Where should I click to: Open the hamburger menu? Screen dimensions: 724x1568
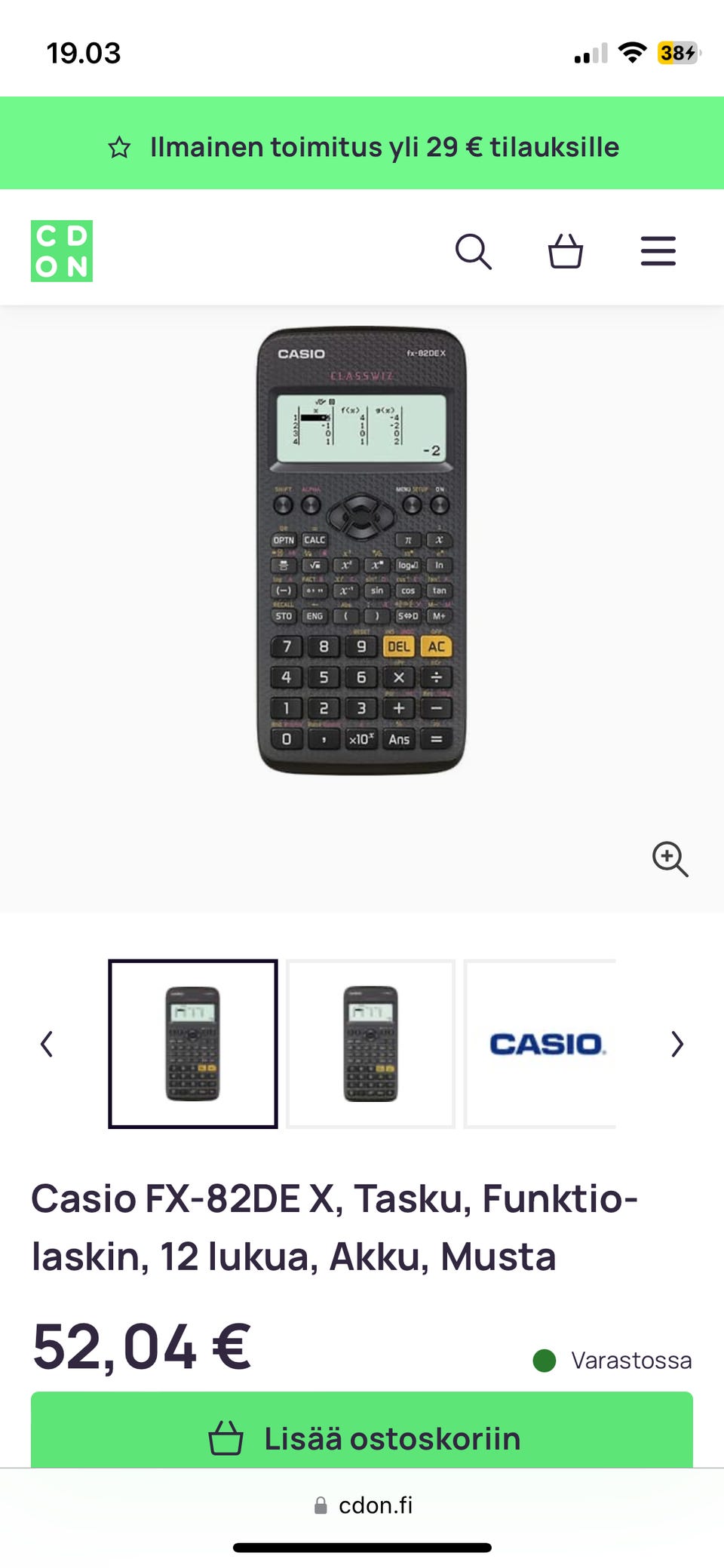tap(658, 251)
